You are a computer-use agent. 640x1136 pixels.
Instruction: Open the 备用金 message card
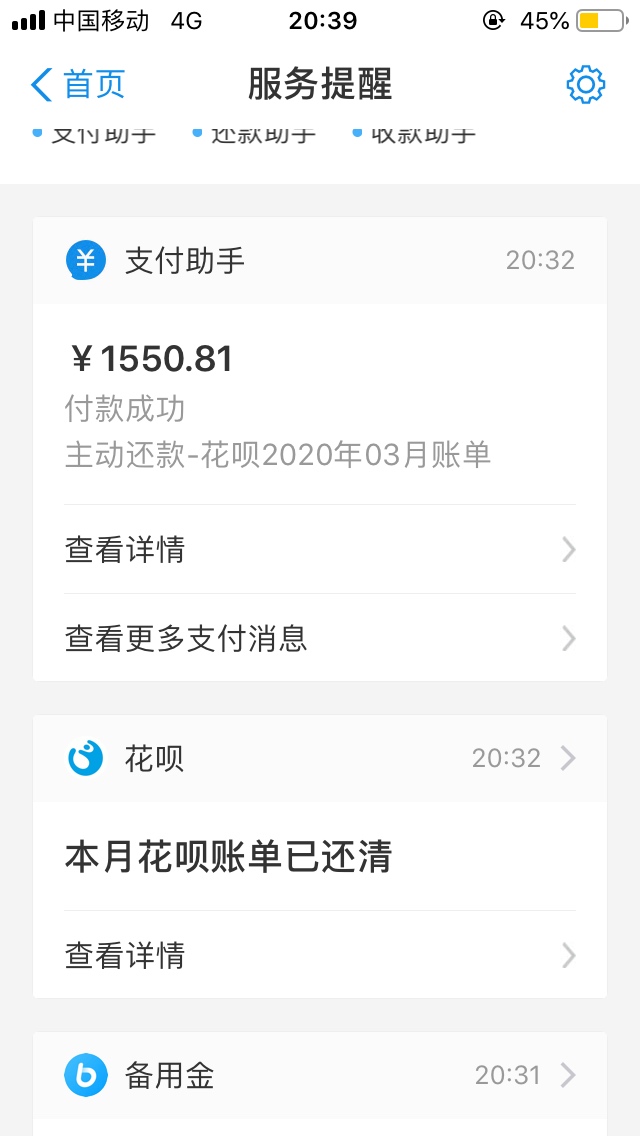[x=320, y=1083]
